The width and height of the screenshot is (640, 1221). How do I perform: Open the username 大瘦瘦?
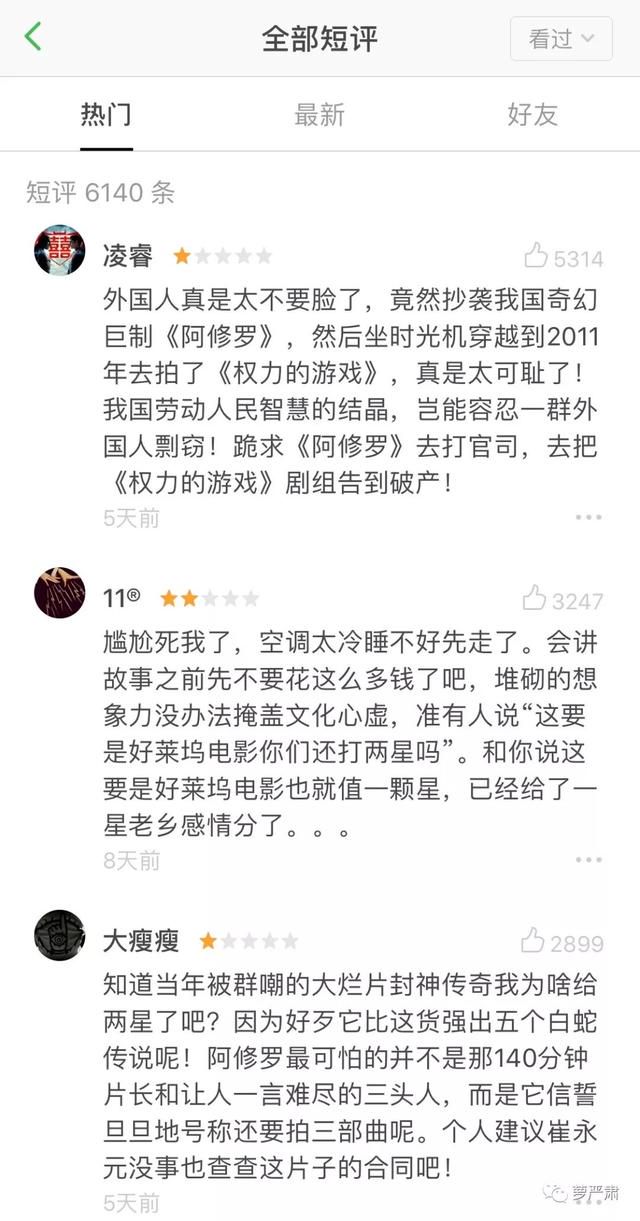(x=141, y=941)
